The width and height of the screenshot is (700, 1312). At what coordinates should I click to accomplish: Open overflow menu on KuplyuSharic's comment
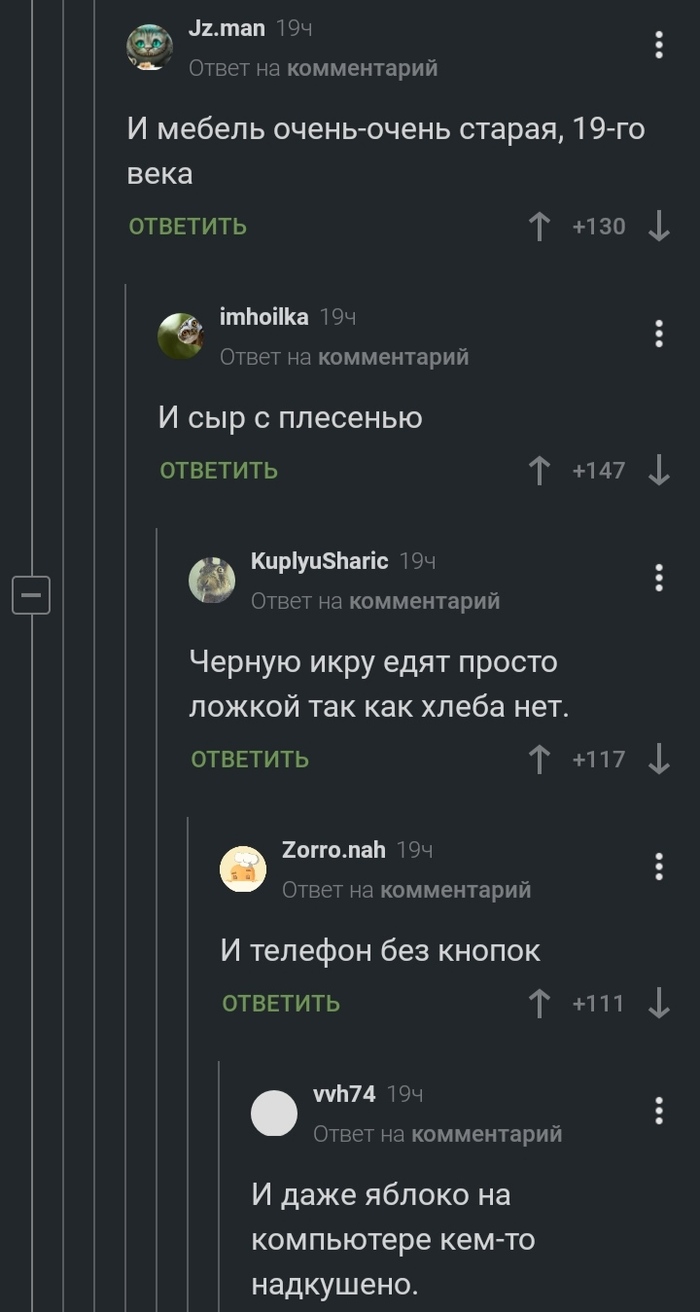[658, 578]
